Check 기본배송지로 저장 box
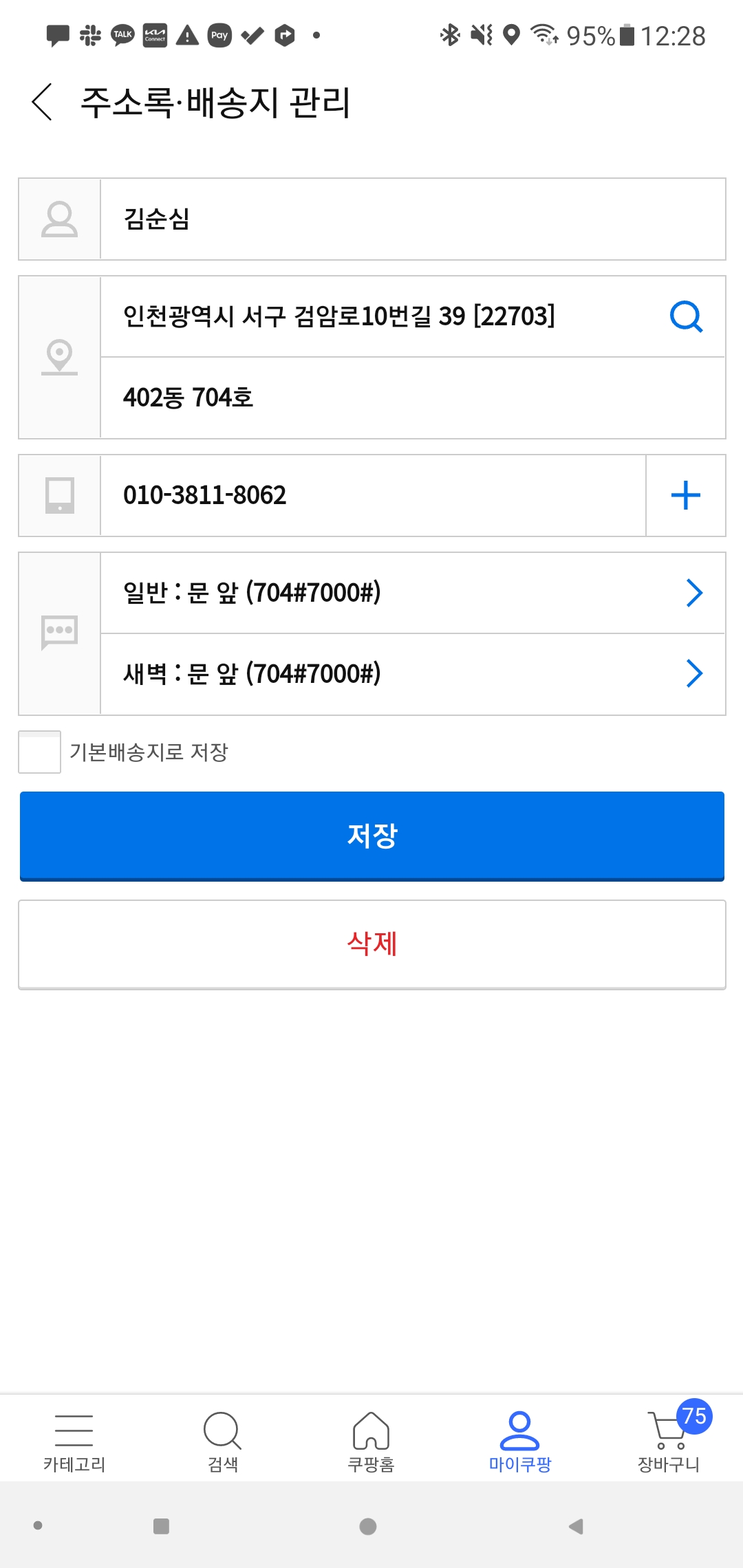The width and height of the screenshot is (743, 1568). pyautogui.click(x=40, y=752)
